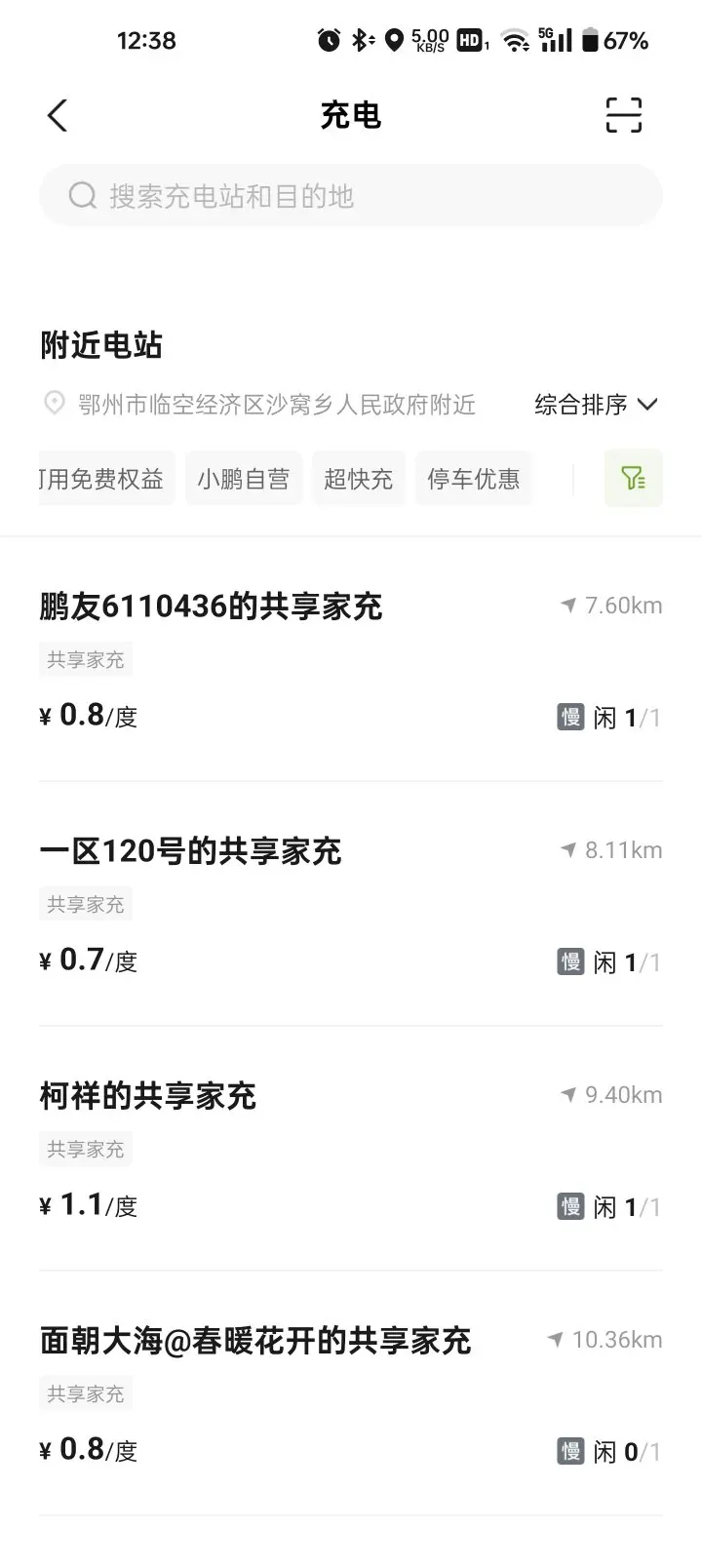This screenshot has height=1568, width=702.
Task: Select the 停车优惠 filter chip
Action: (474, 479)
